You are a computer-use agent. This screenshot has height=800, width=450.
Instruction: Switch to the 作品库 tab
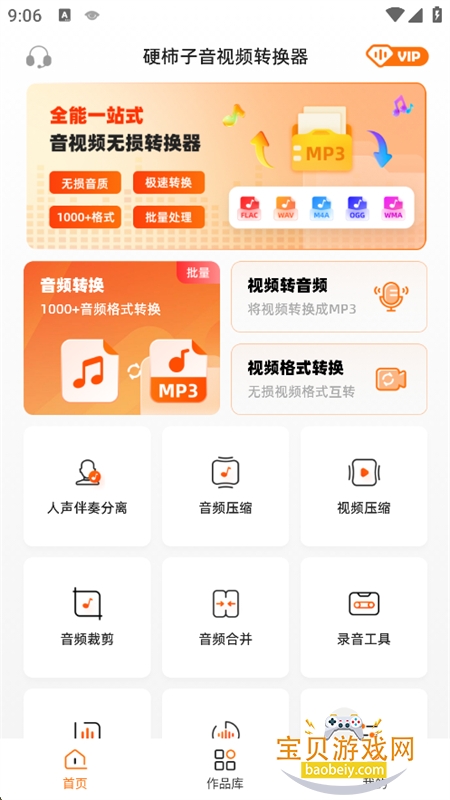click(x=225, y=769)
